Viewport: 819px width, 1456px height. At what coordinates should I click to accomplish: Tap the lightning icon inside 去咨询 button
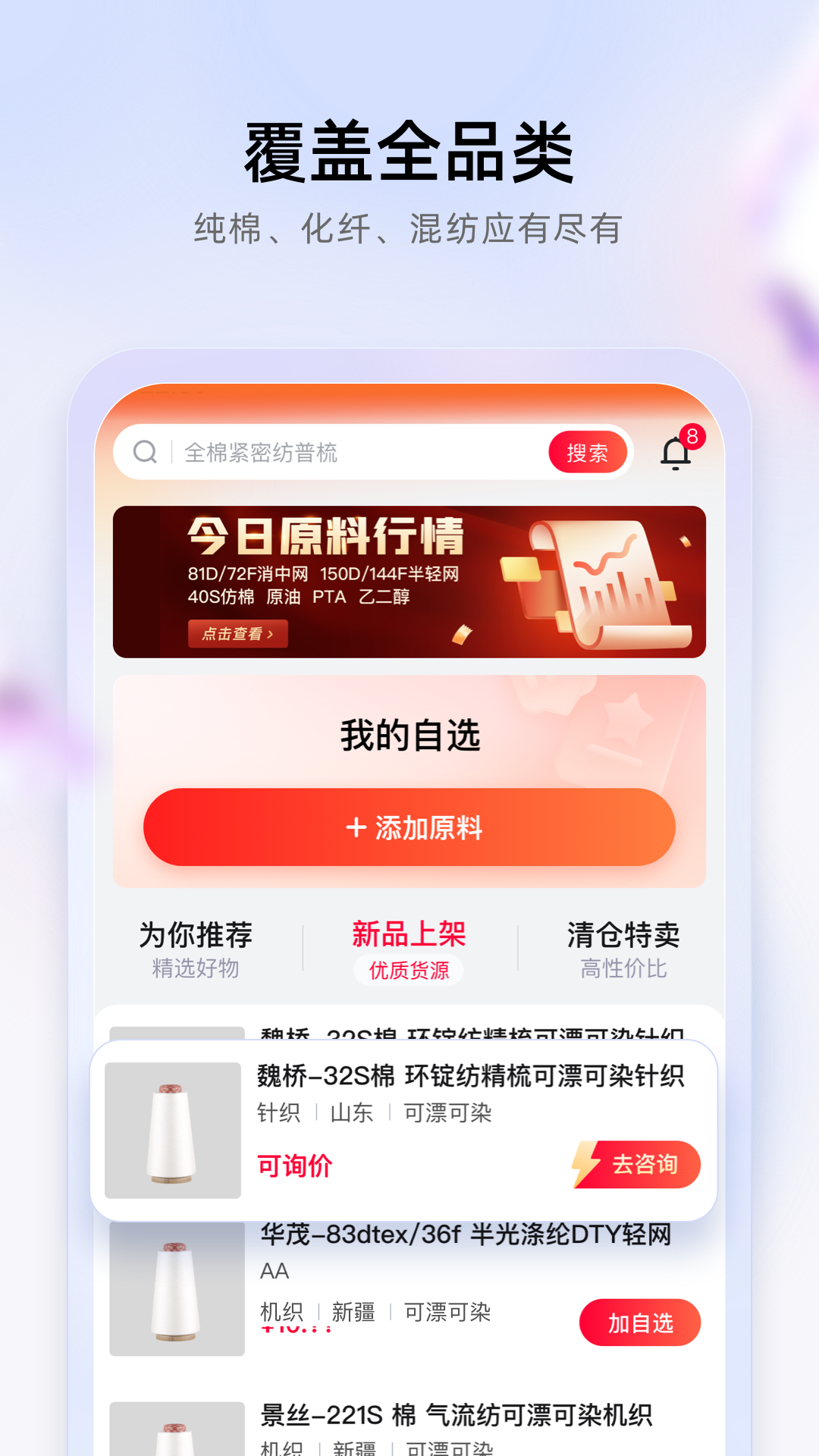click(x=585, y=1165)
